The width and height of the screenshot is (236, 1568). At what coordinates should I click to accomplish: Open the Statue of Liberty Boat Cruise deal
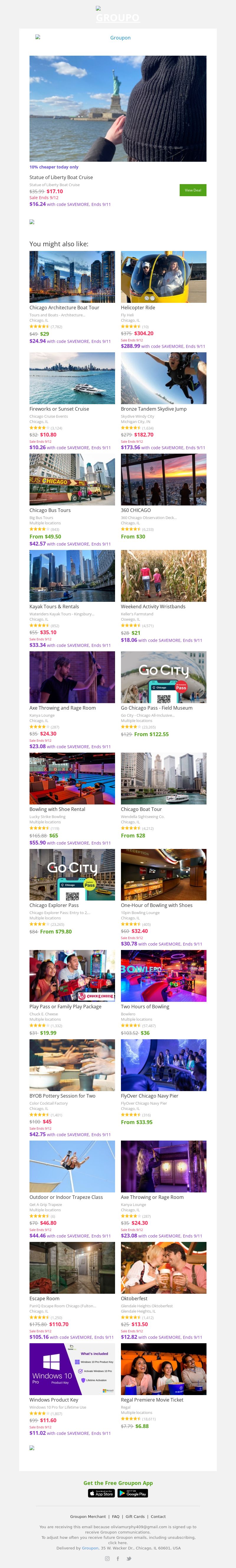pos(61,177)
